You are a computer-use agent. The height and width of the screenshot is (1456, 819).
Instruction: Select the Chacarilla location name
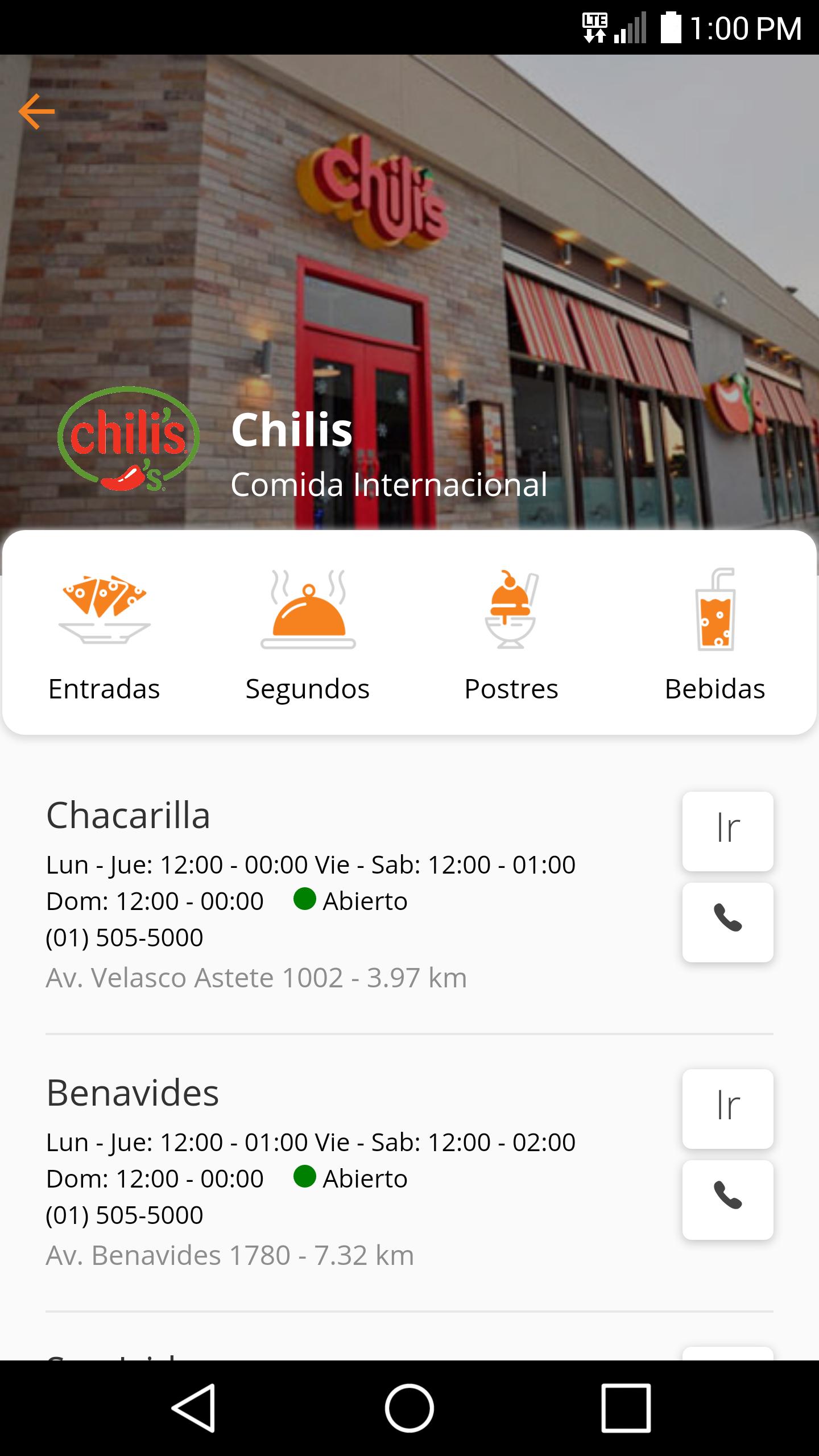pos(129,815)
